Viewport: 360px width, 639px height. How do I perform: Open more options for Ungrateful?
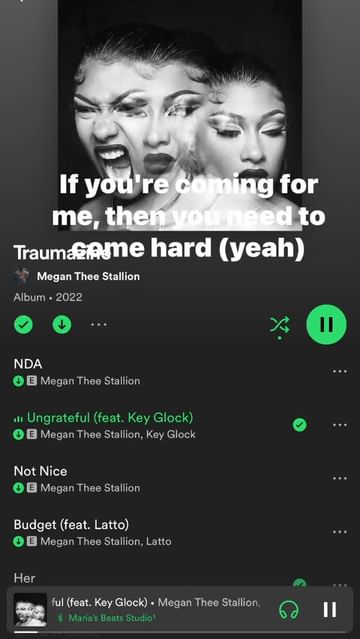coord(340,425)
